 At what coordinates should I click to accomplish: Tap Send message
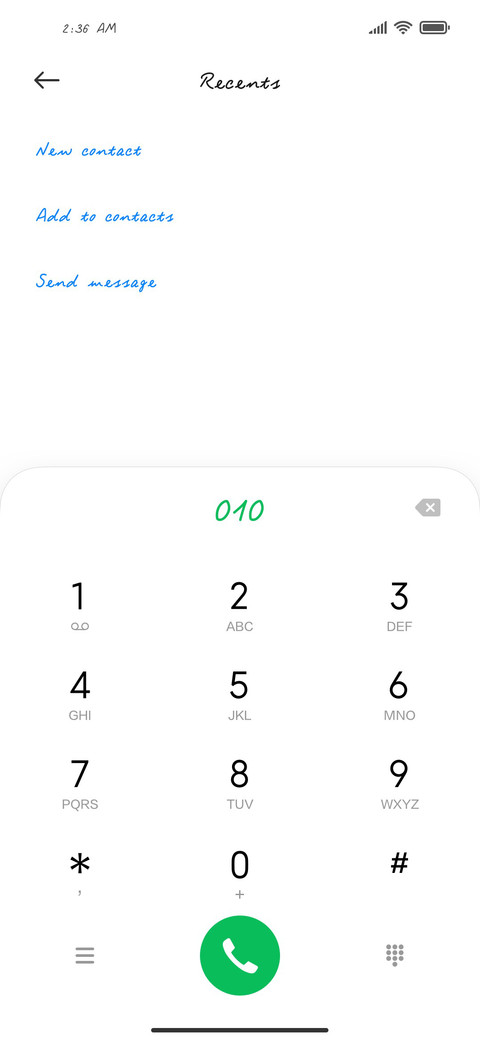96,282
